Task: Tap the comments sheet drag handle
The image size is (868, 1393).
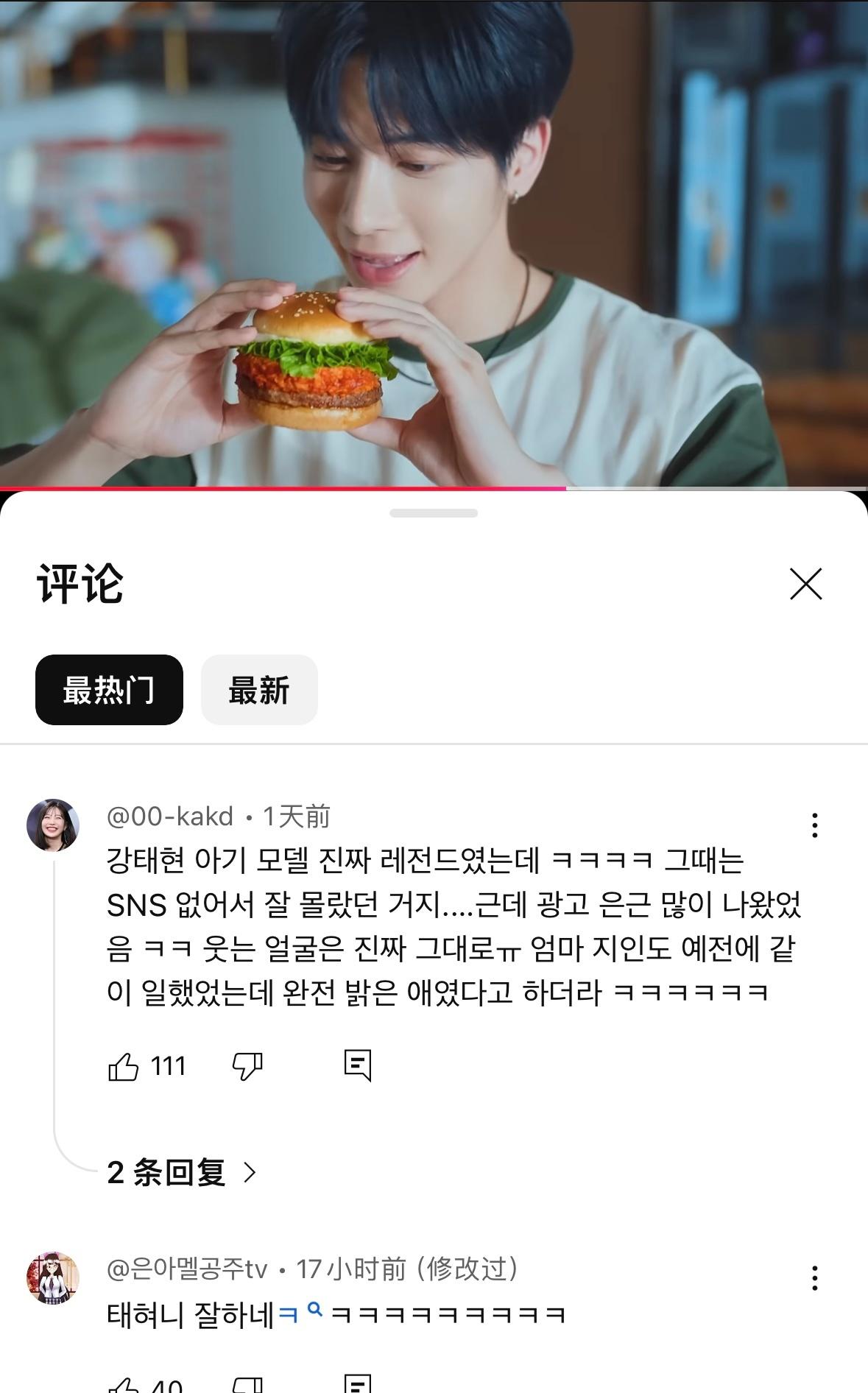Action: click(x=434, y=513)
